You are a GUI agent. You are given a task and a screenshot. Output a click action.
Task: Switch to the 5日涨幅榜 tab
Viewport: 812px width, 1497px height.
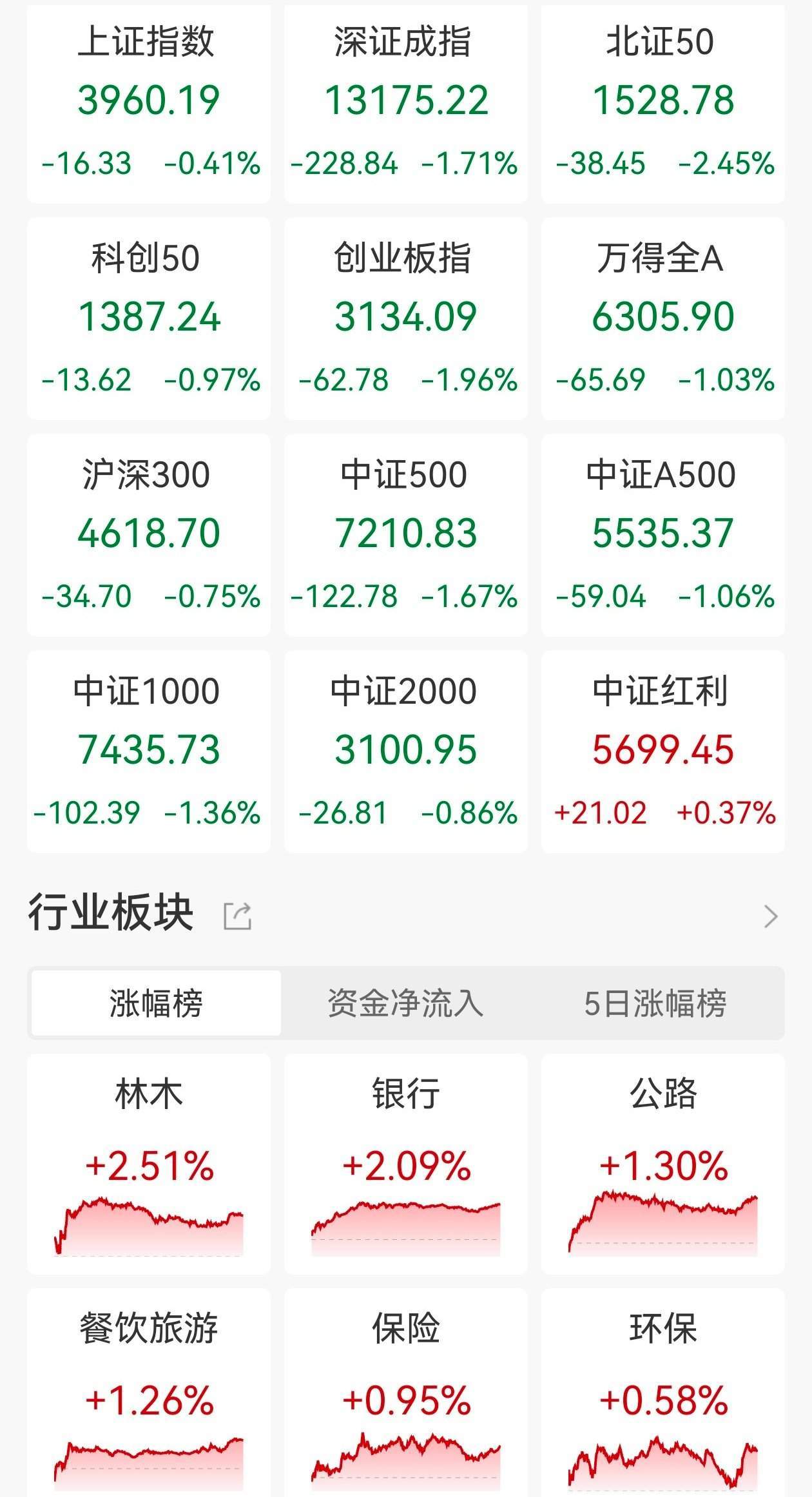point(655,1003)
